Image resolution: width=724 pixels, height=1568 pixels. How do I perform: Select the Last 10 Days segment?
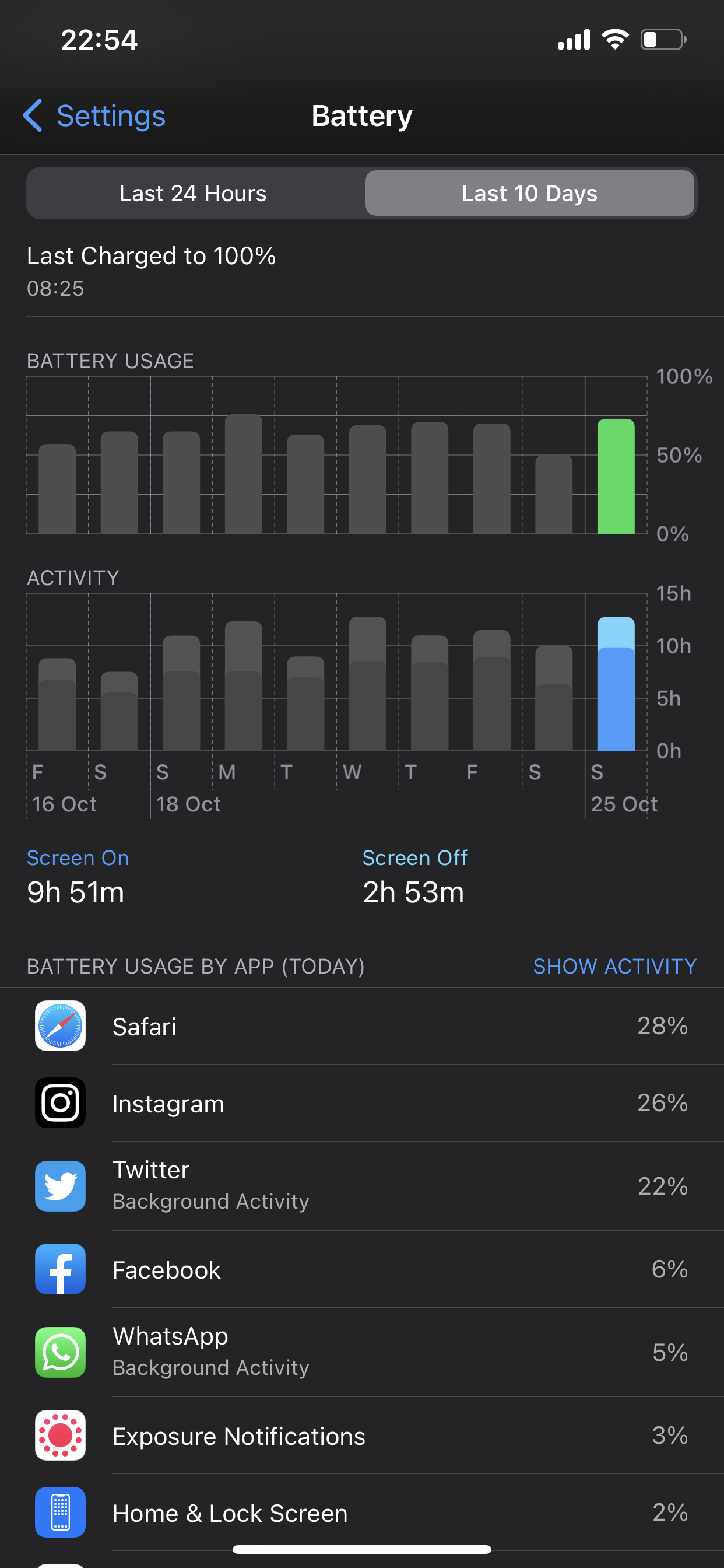click(x=529, y=194)
